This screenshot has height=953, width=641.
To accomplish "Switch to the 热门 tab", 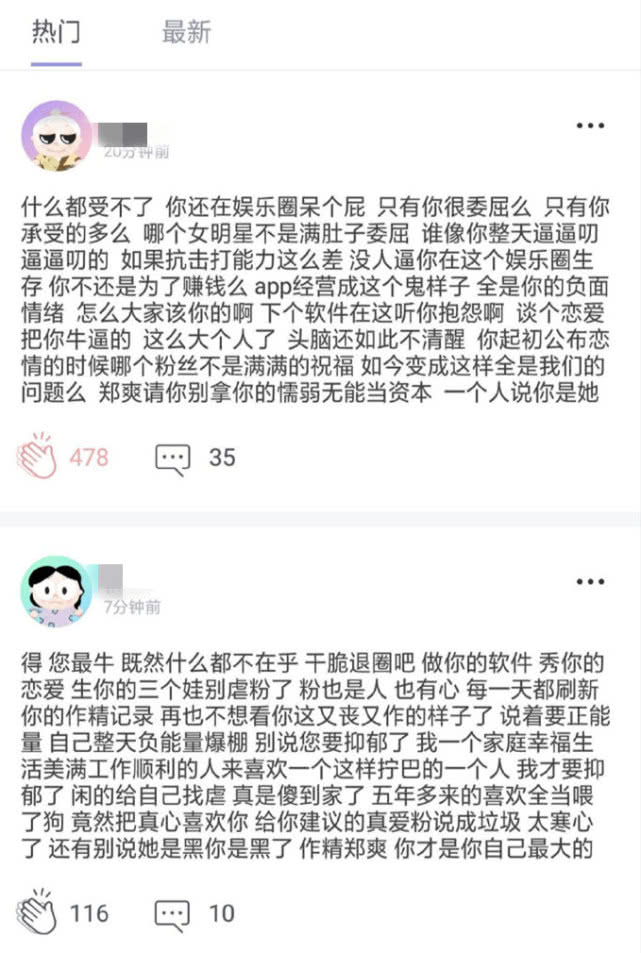I will (x=56, y=32).
